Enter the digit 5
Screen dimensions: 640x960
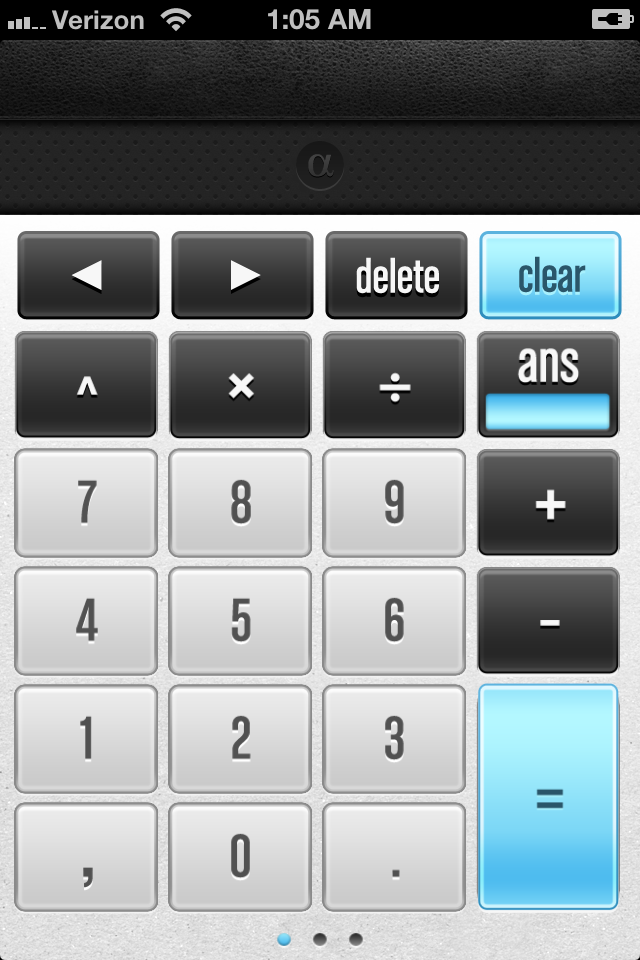pos(241,621)
